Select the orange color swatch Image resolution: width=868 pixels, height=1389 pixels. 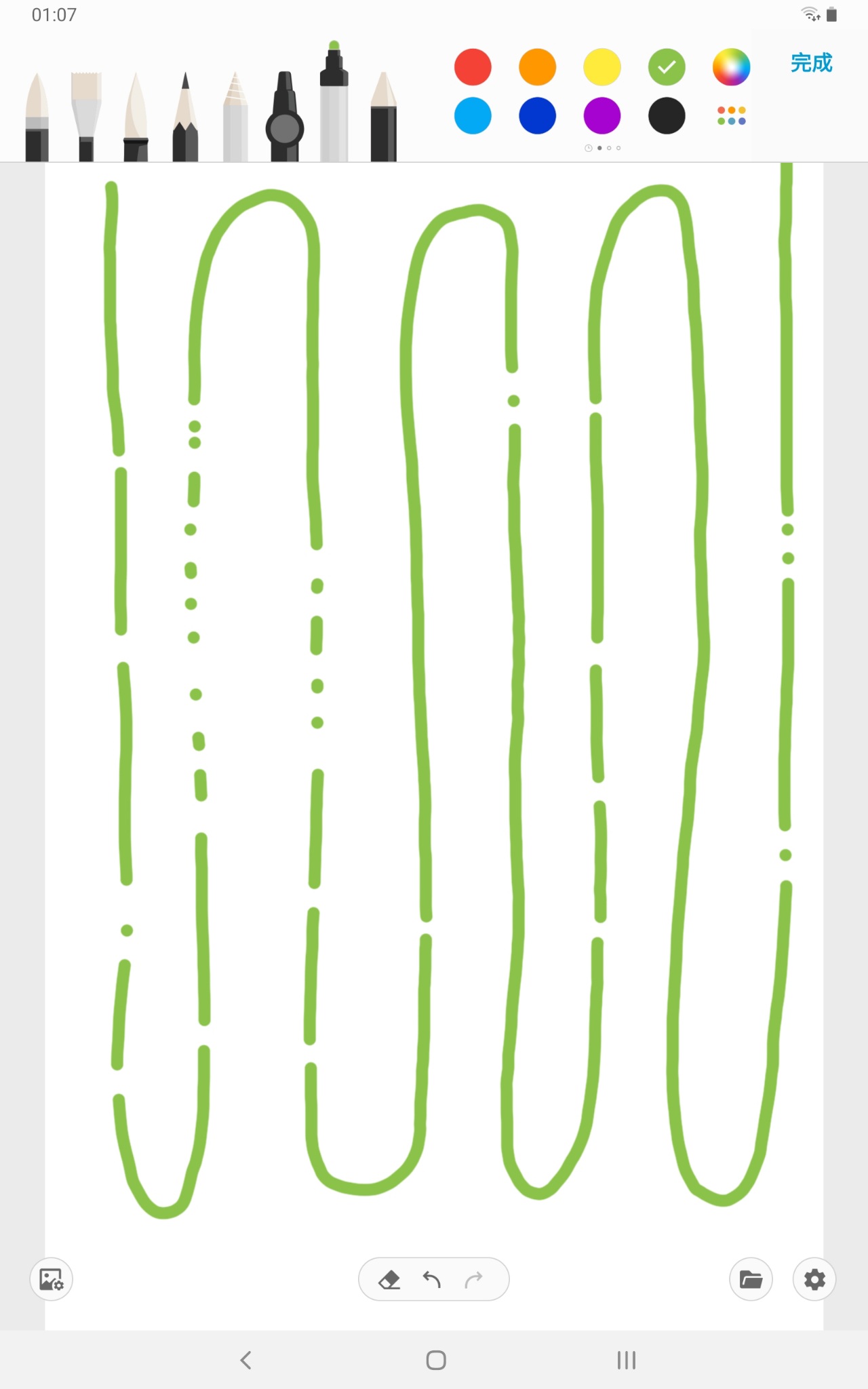[537, 67]
